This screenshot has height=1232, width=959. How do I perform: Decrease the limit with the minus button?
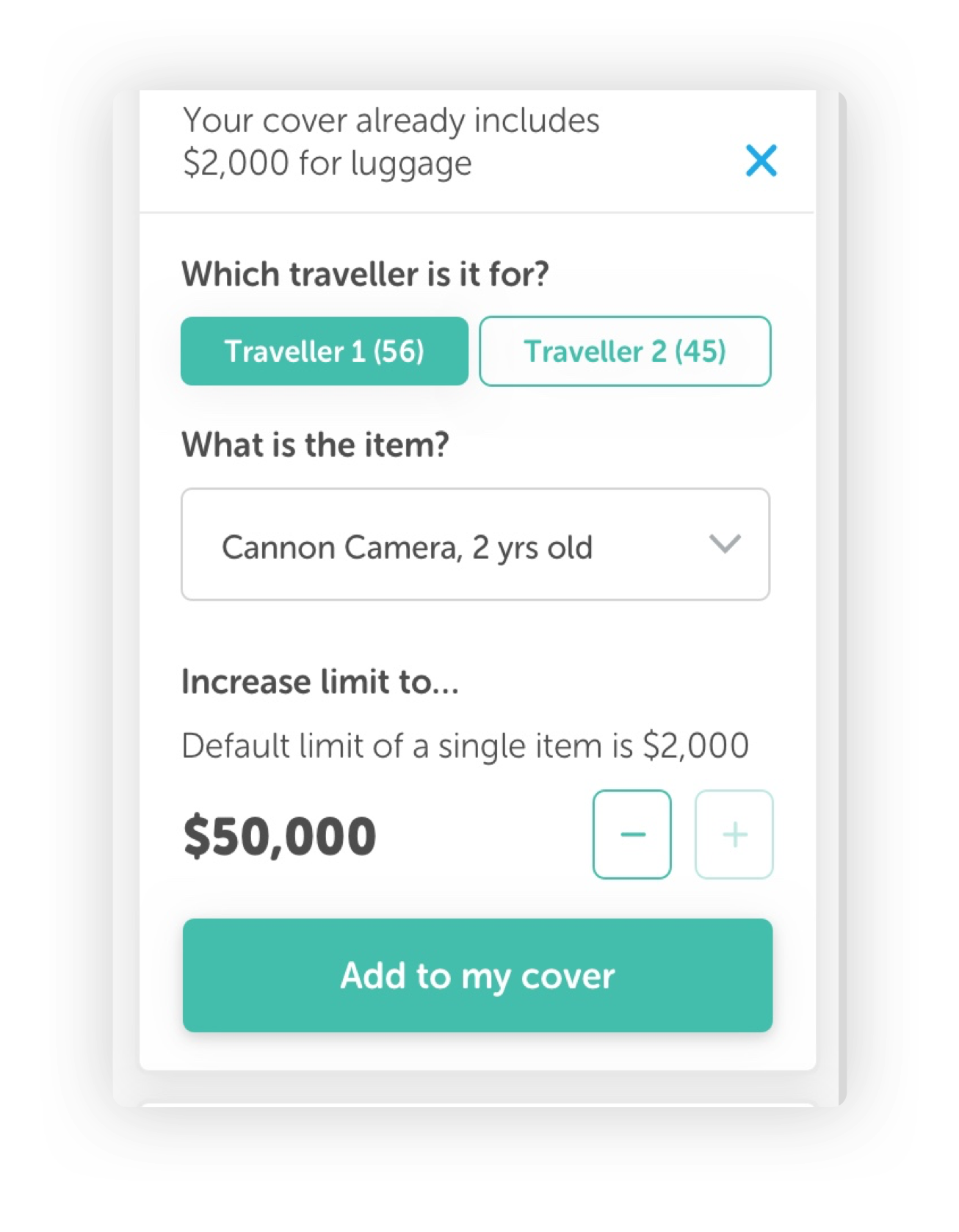632,835
